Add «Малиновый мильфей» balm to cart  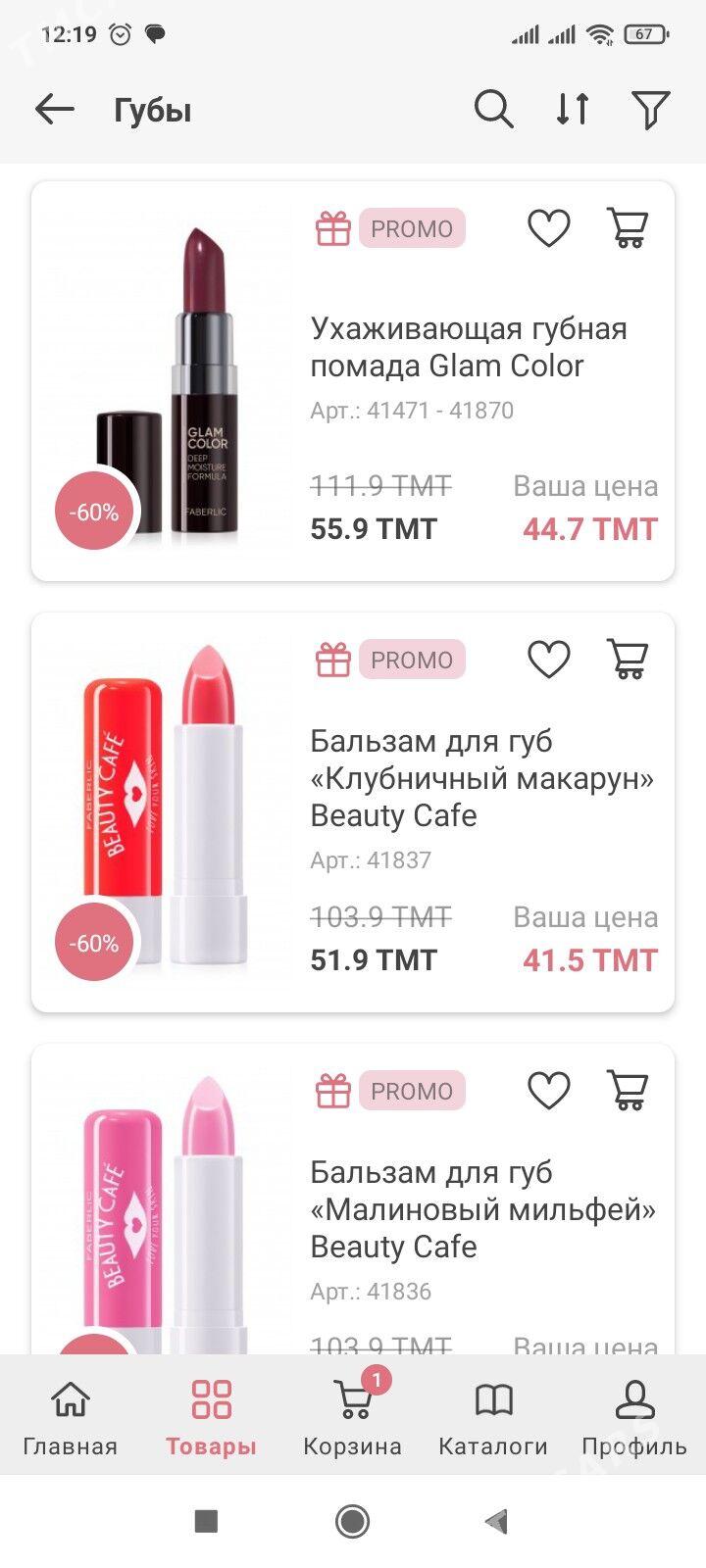628,1091
